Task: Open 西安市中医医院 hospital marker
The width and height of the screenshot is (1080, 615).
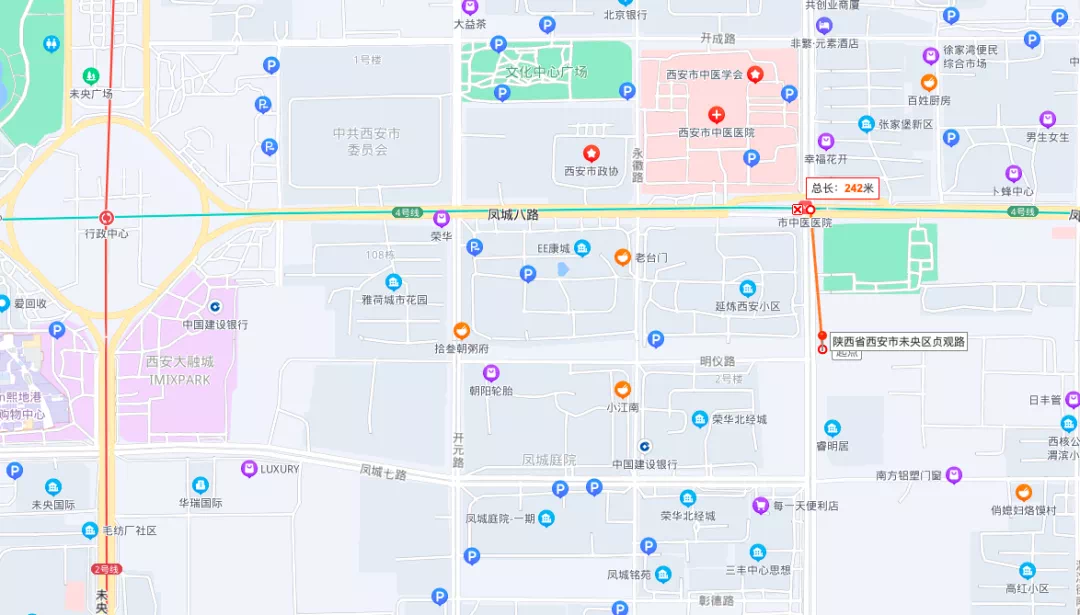Action: coord(716,115)
